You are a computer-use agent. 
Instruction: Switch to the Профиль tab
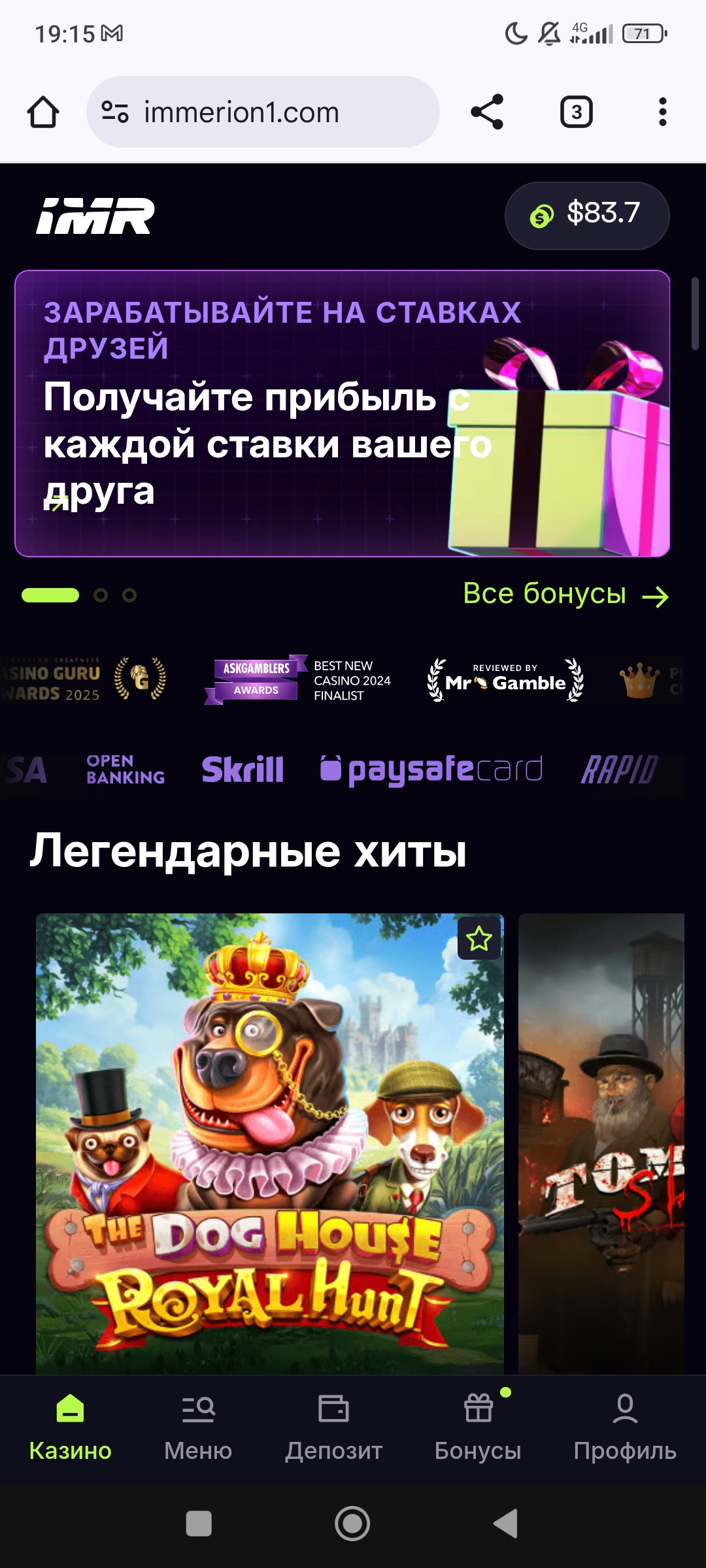pyautogui.click(x=624, y=1428)
